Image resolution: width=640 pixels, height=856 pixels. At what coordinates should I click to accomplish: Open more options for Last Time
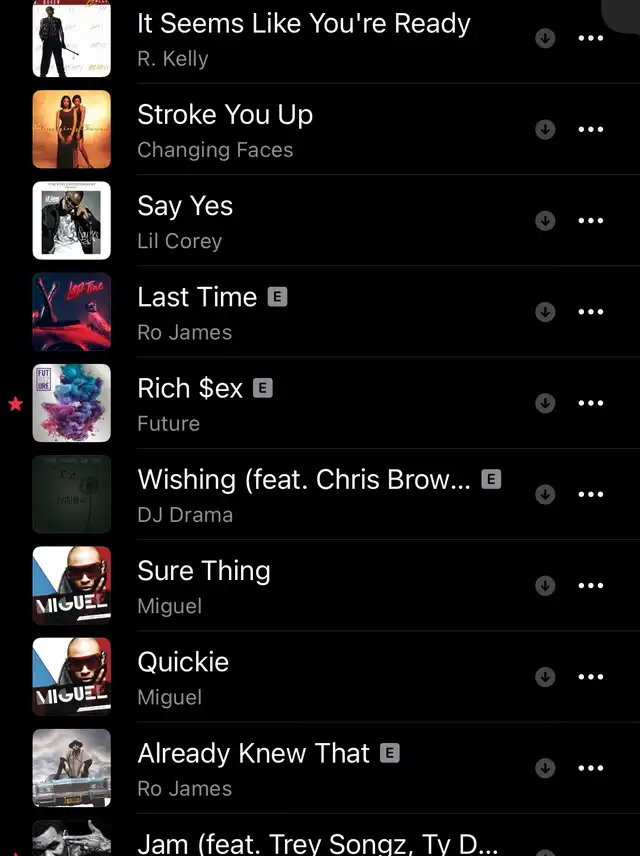pos(591,312)
